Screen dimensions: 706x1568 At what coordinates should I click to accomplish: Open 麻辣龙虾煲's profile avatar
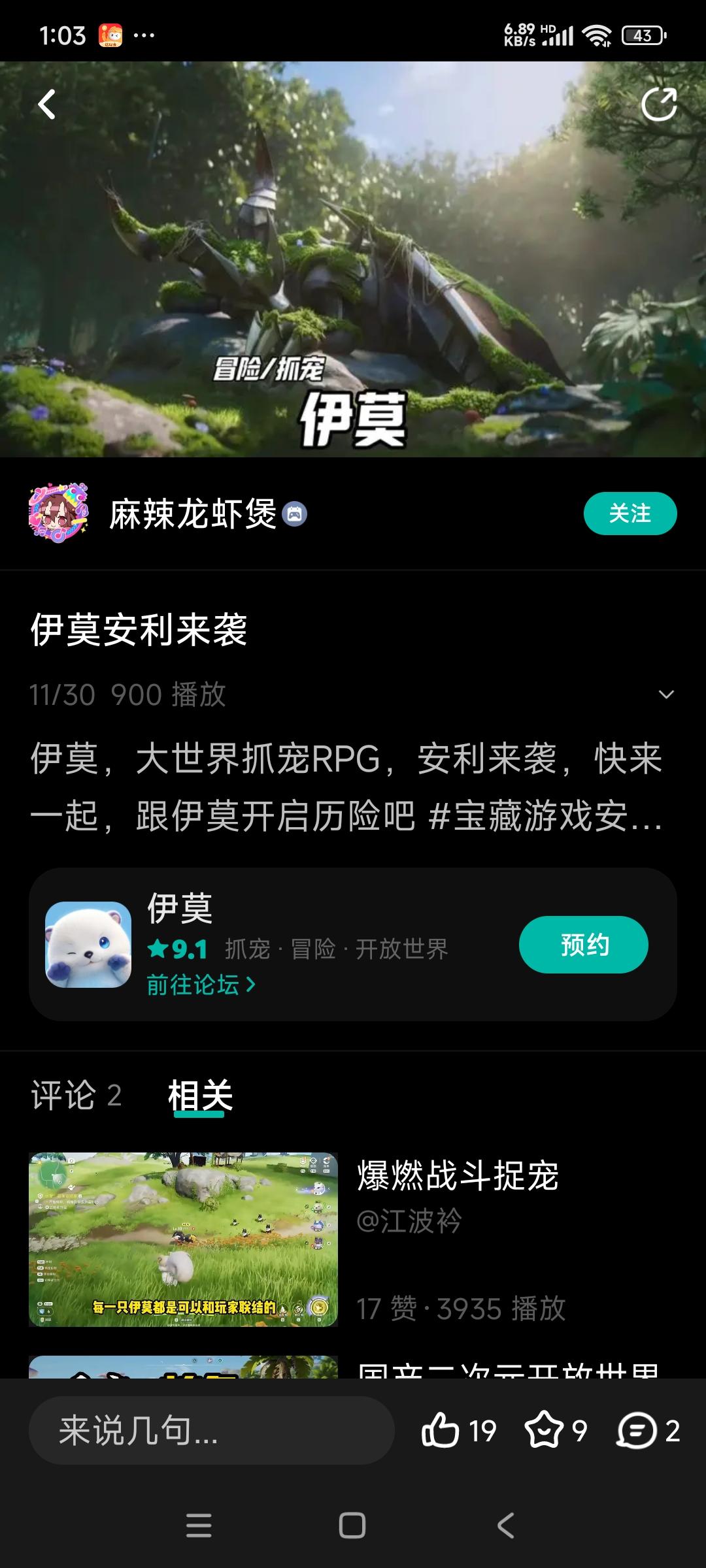(59, 514)
